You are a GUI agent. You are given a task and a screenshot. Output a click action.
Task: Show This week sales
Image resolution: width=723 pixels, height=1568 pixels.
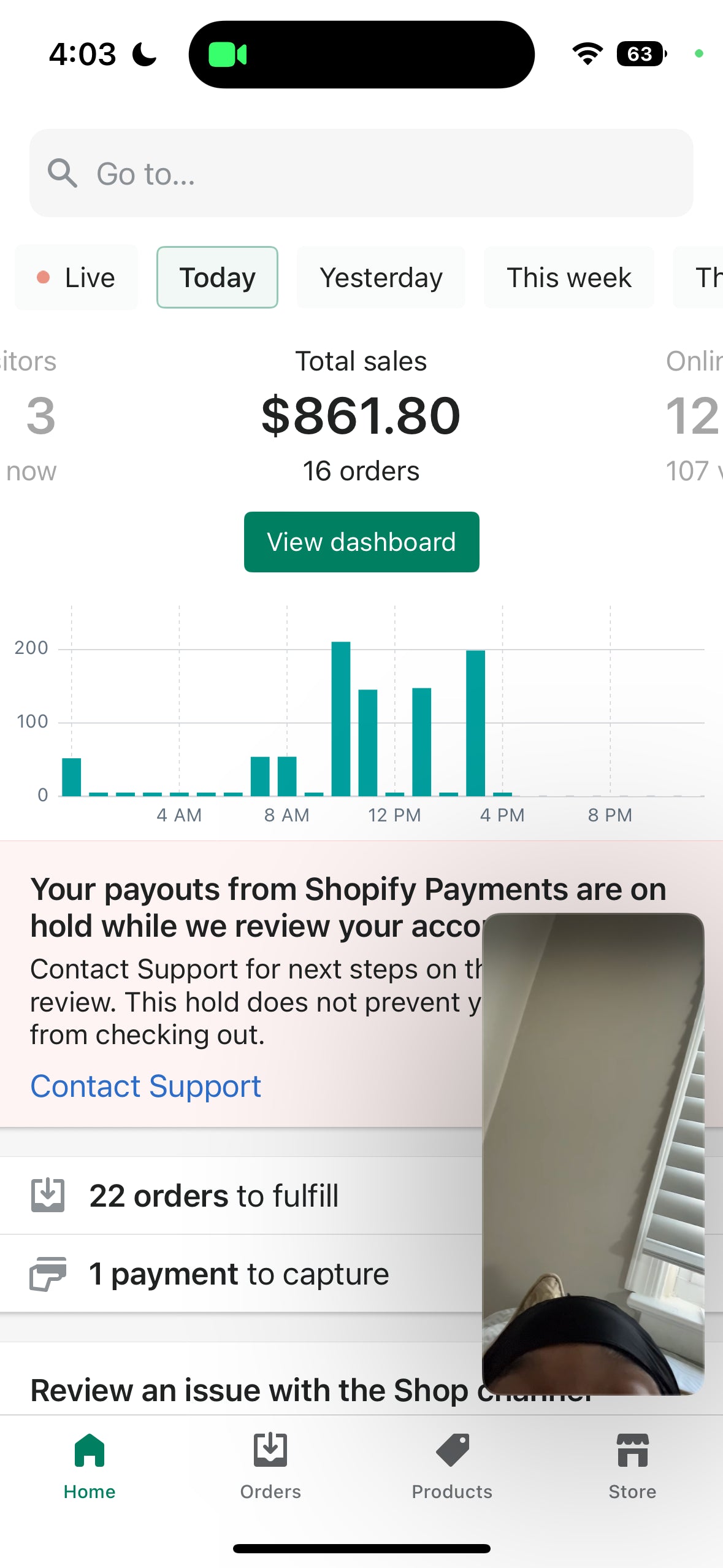coord(568,278)
